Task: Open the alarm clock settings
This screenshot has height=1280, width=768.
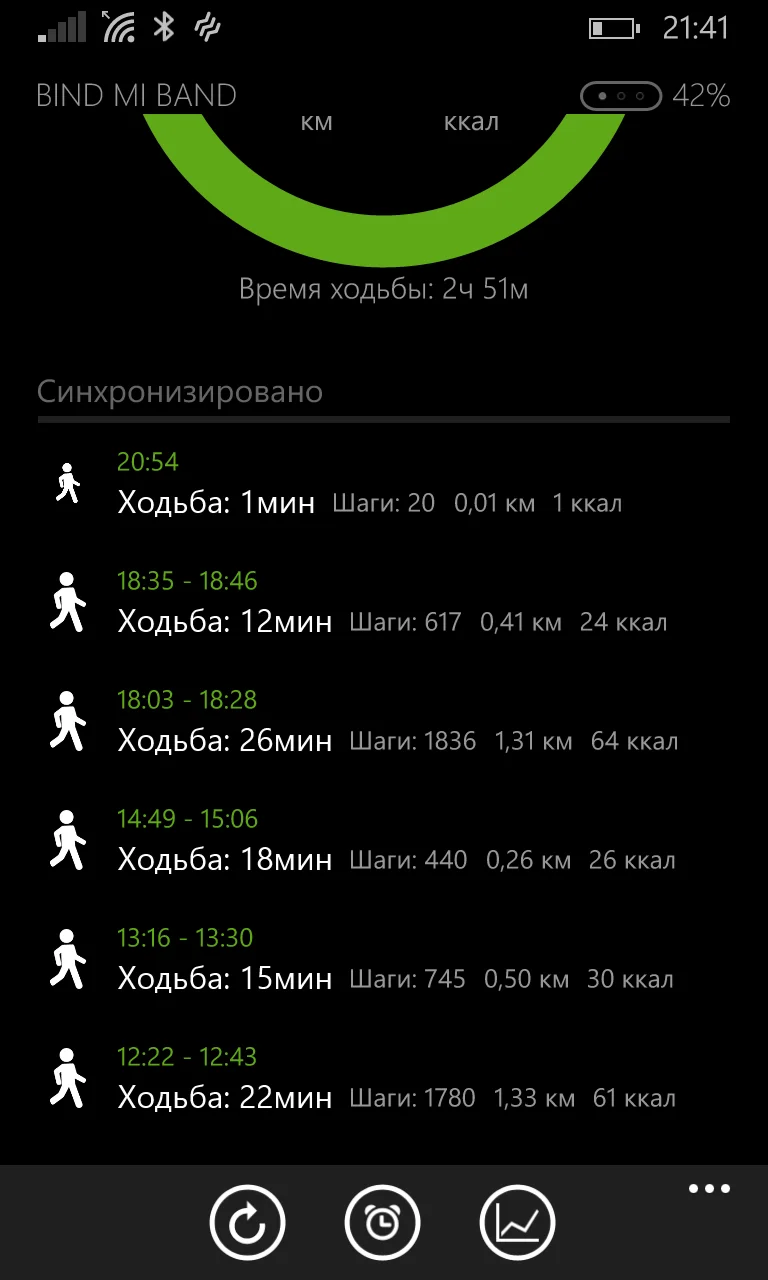Action: coord(382,1222)
